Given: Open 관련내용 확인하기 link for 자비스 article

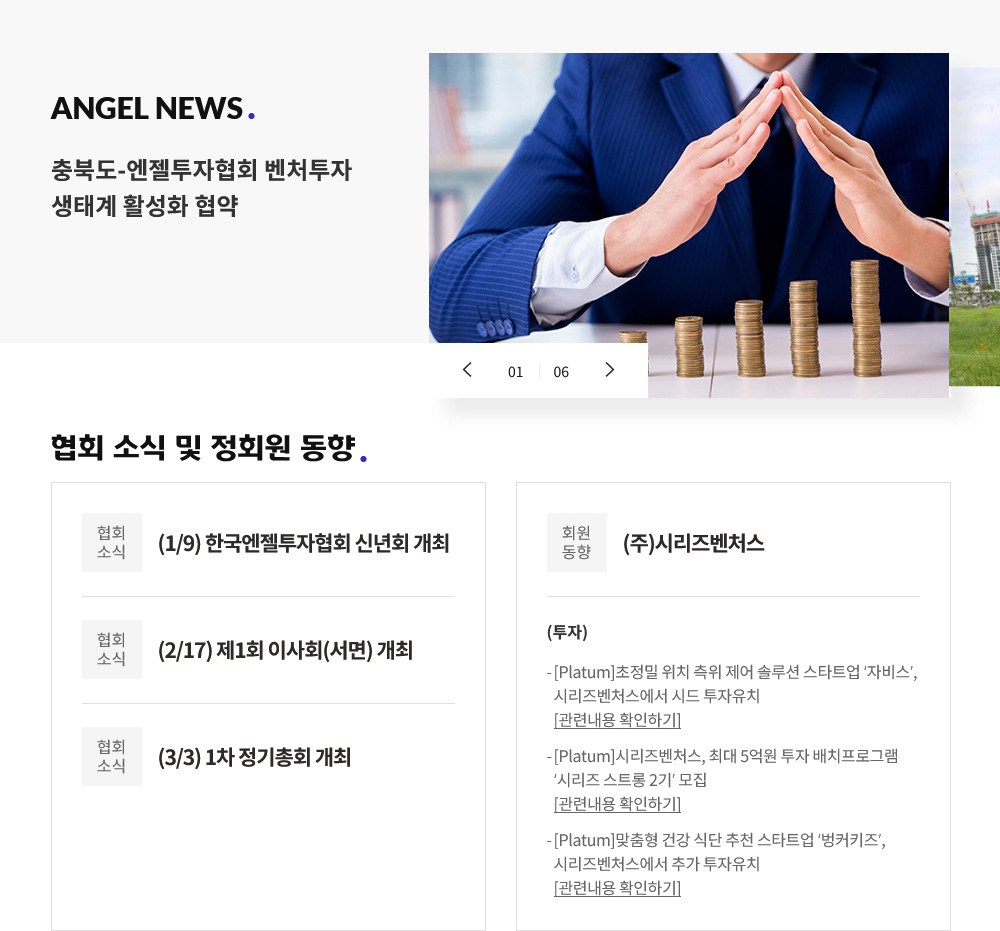Looking at the screenshot, I should [x=617, y=720].
